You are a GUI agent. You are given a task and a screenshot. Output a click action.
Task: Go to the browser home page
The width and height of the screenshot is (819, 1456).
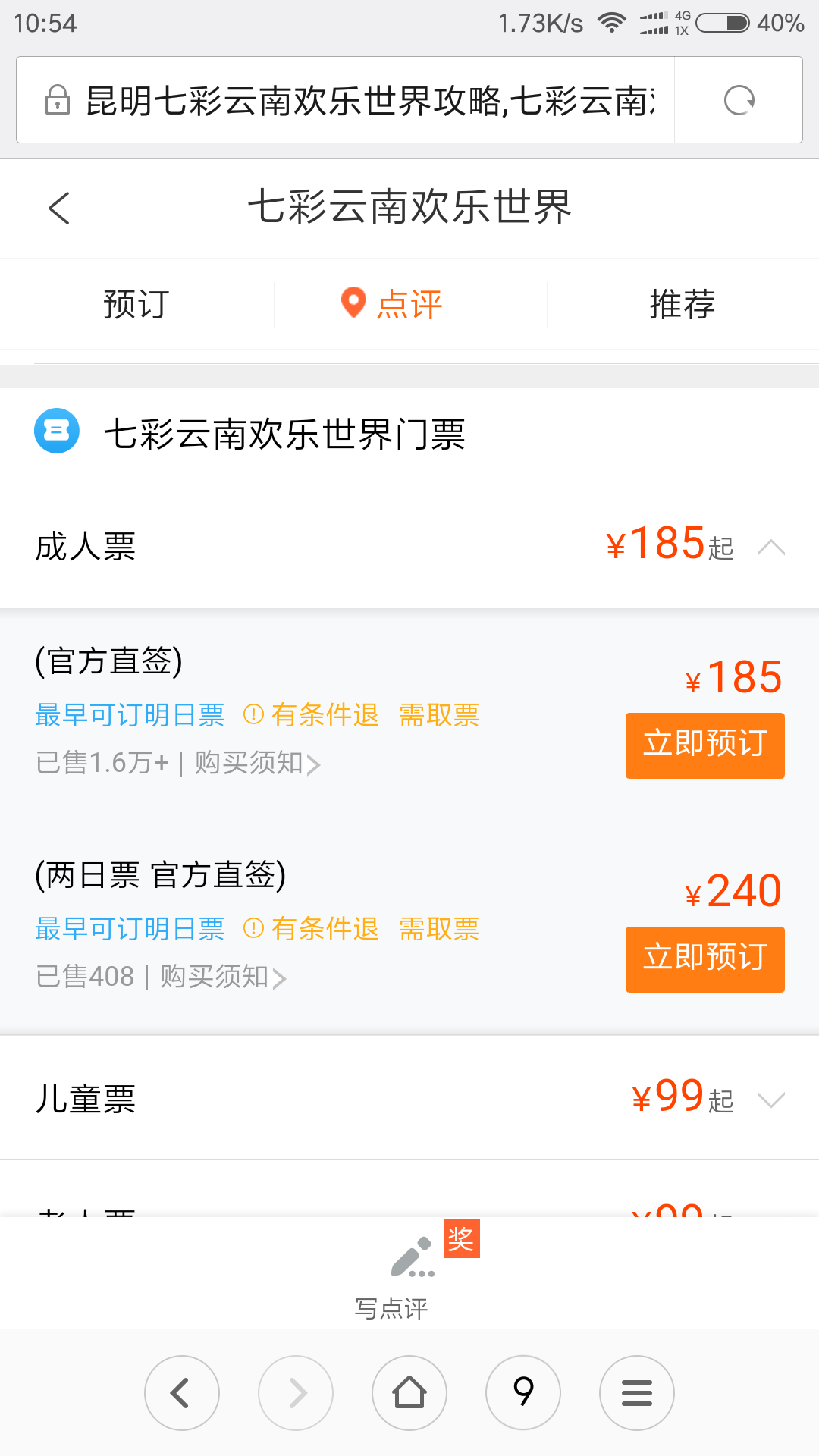409,1393
